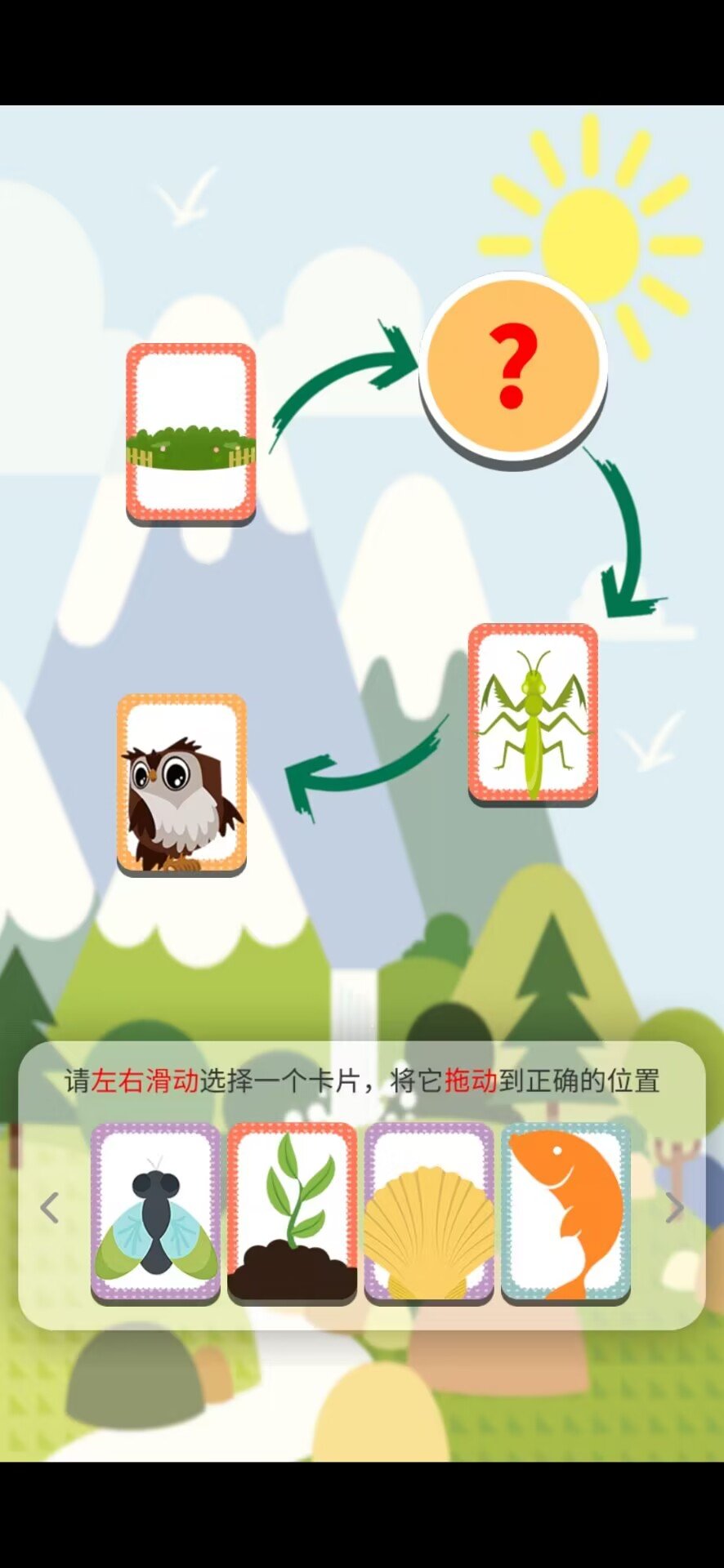Click the red 左右滑动 highlighted text
Image resolution: width=724 pixels, height=1568 pixels.
tap(147, 1079)
